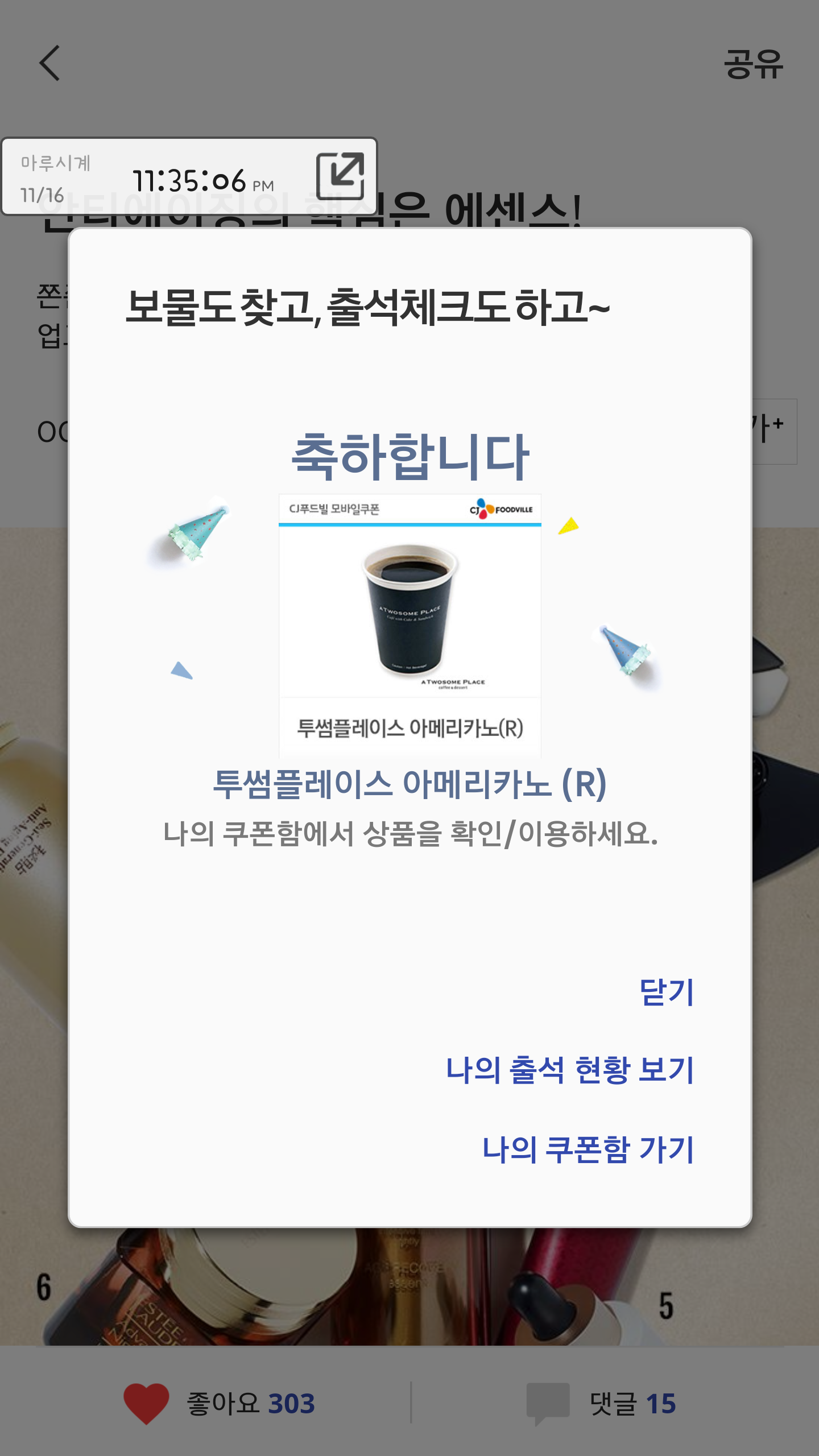Close the congratulations dialog with 닫기
This screenshot has height=1456, width=819.
666,992
